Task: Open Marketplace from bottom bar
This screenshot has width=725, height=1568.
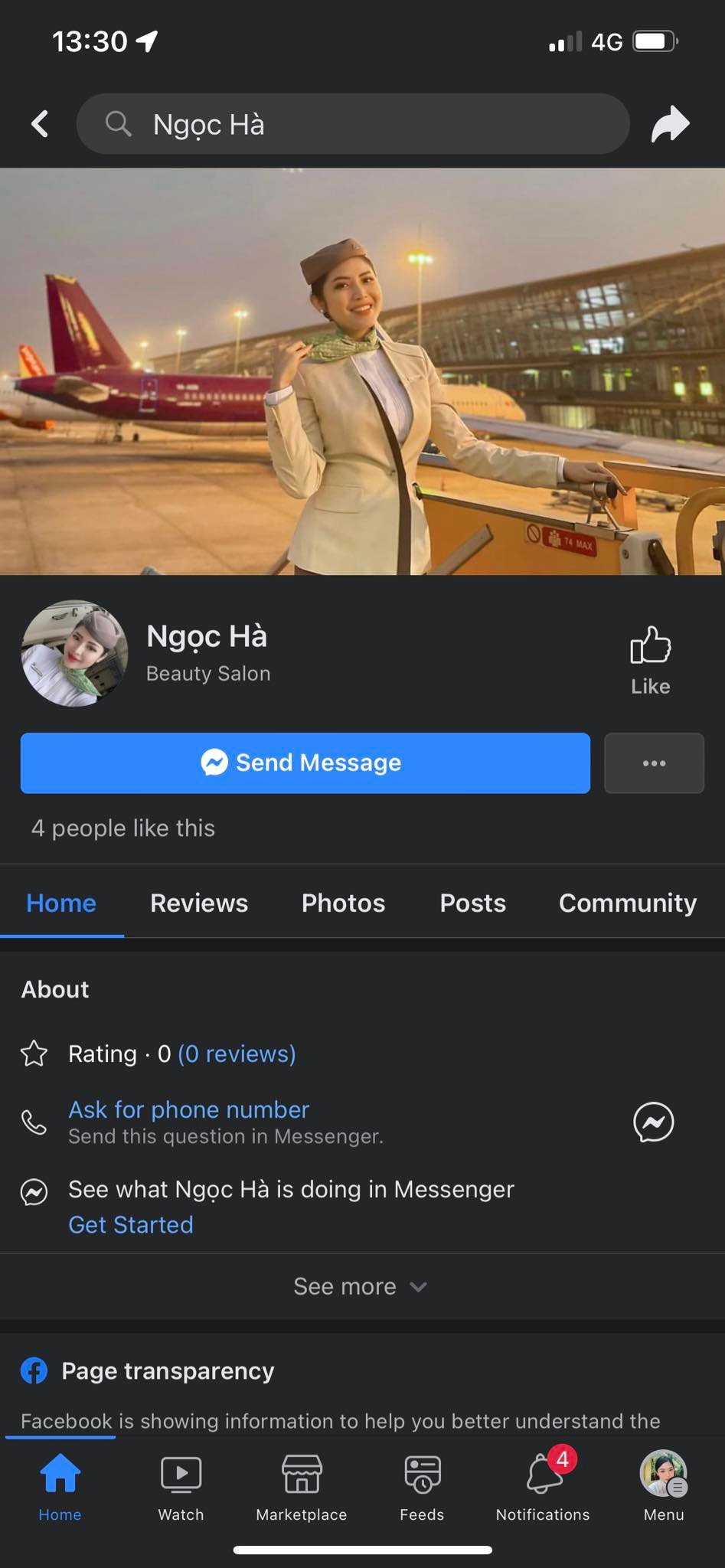Action: (302, 1487)
